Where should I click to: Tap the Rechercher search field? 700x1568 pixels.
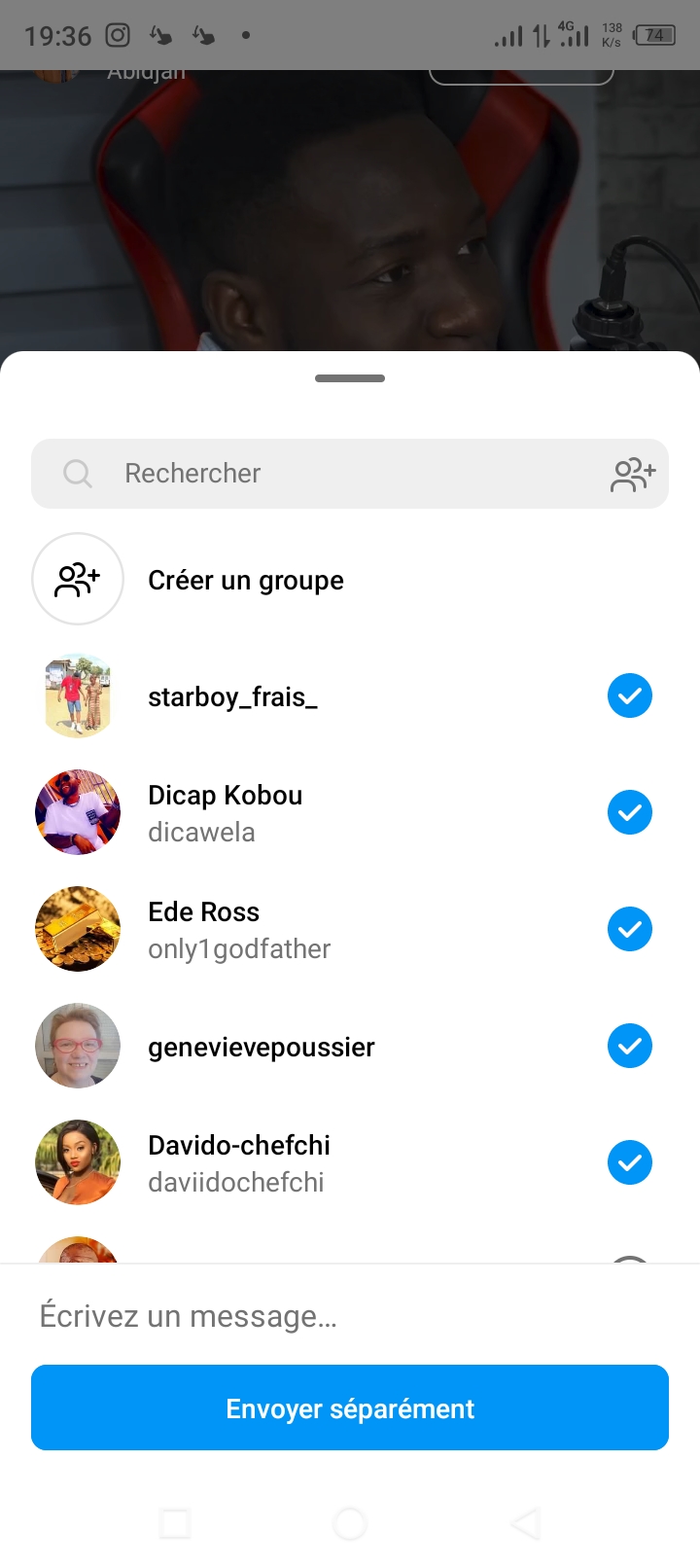331,474
